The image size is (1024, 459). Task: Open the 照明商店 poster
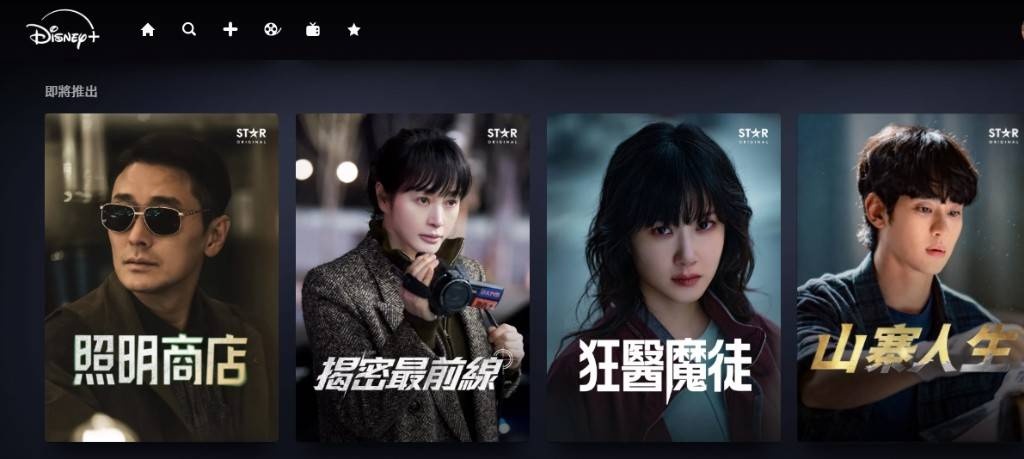click(161, 277)
